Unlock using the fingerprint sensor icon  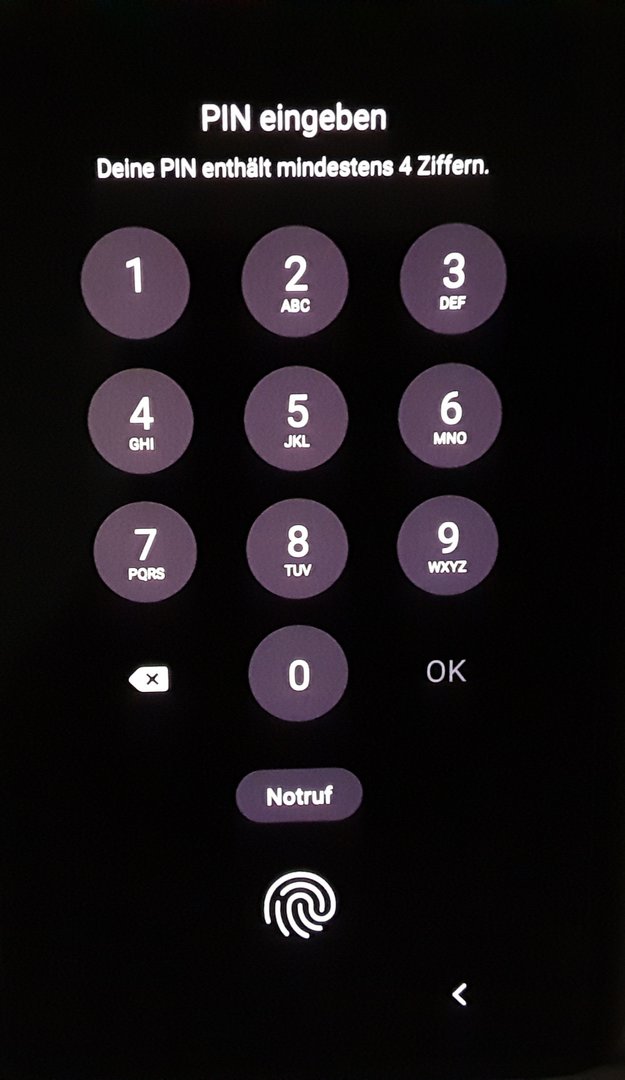299,905
